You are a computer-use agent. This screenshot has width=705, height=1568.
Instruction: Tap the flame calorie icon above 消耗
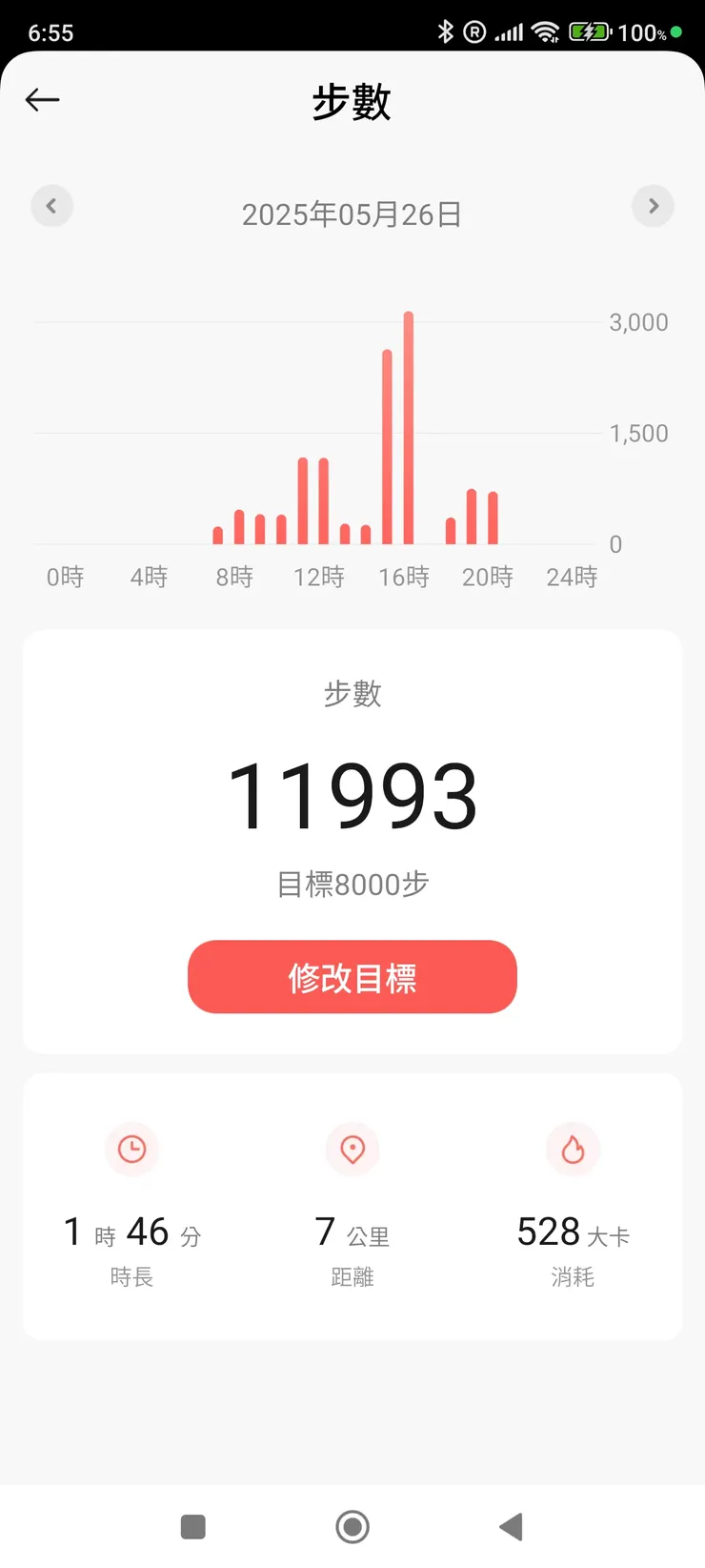(573, 1150)
